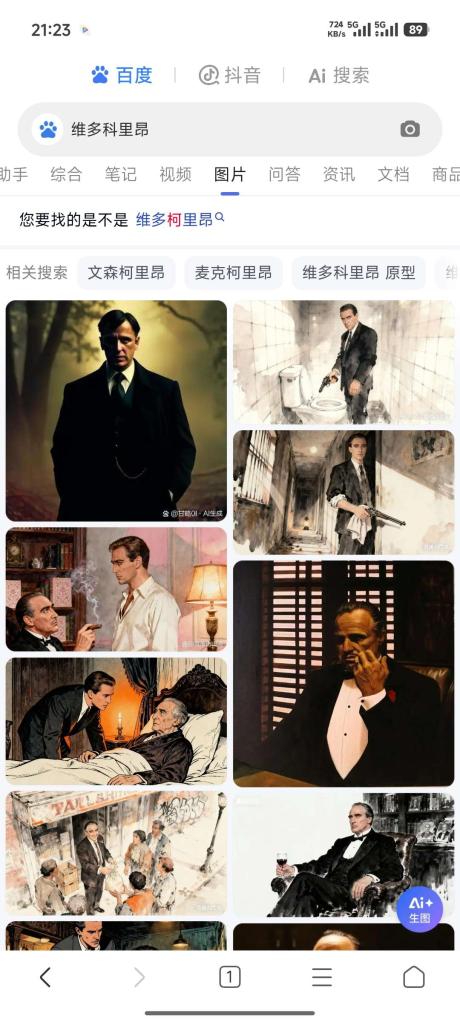460x1022 pixels.
Task: Open the 问答 tab
Action: pos(285,174)
